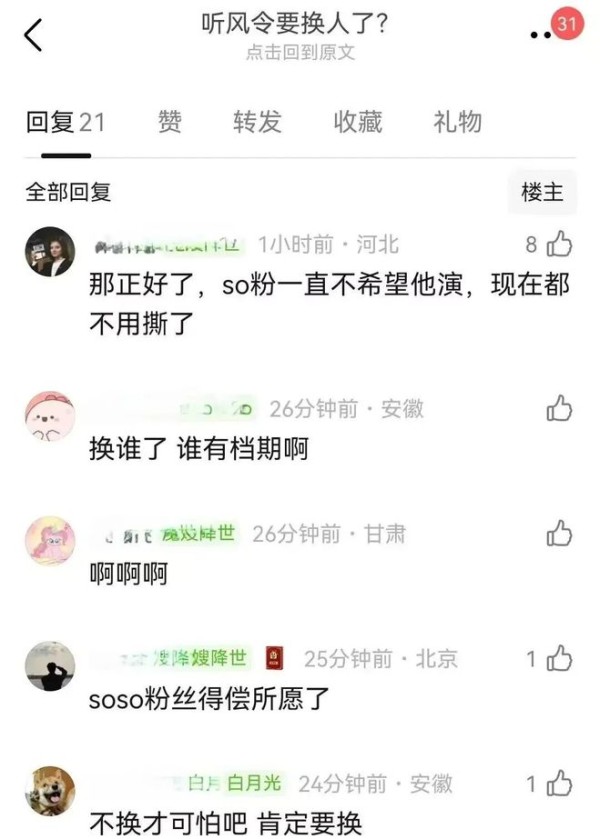Open the 转发 tab
Viewport: 600px width, 839px height.
coord(257,123)
